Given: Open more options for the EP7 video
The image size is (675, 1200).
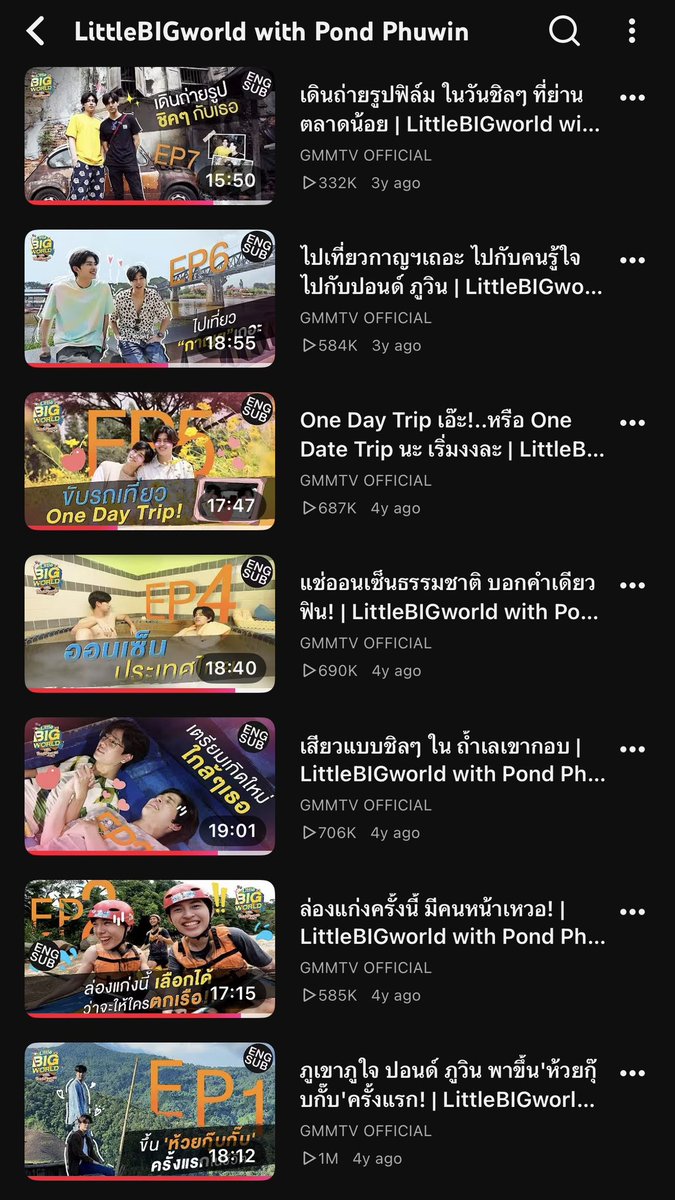Looking at the screenshot, I should 632,97.
